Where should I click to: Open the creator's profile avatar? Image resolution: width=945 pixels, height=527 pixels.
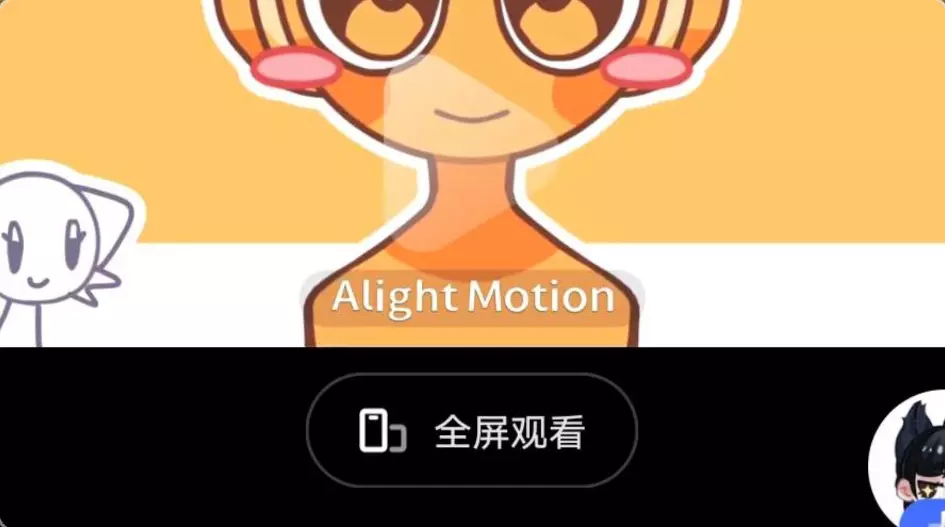(908, 459)
